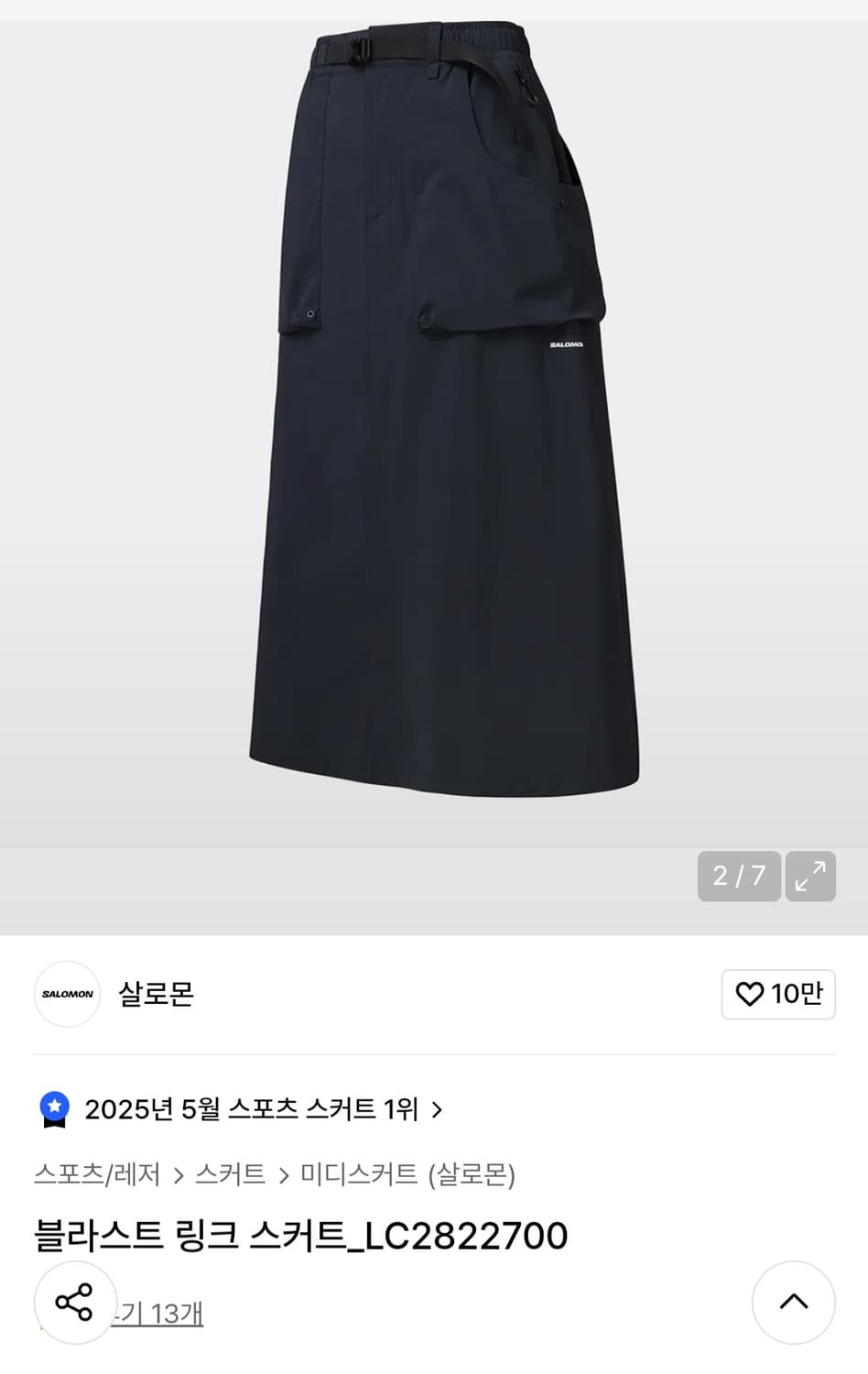Tap the 살로몬 brand name
Screen dimensions: 868x1374
click(x=155, y=995)
